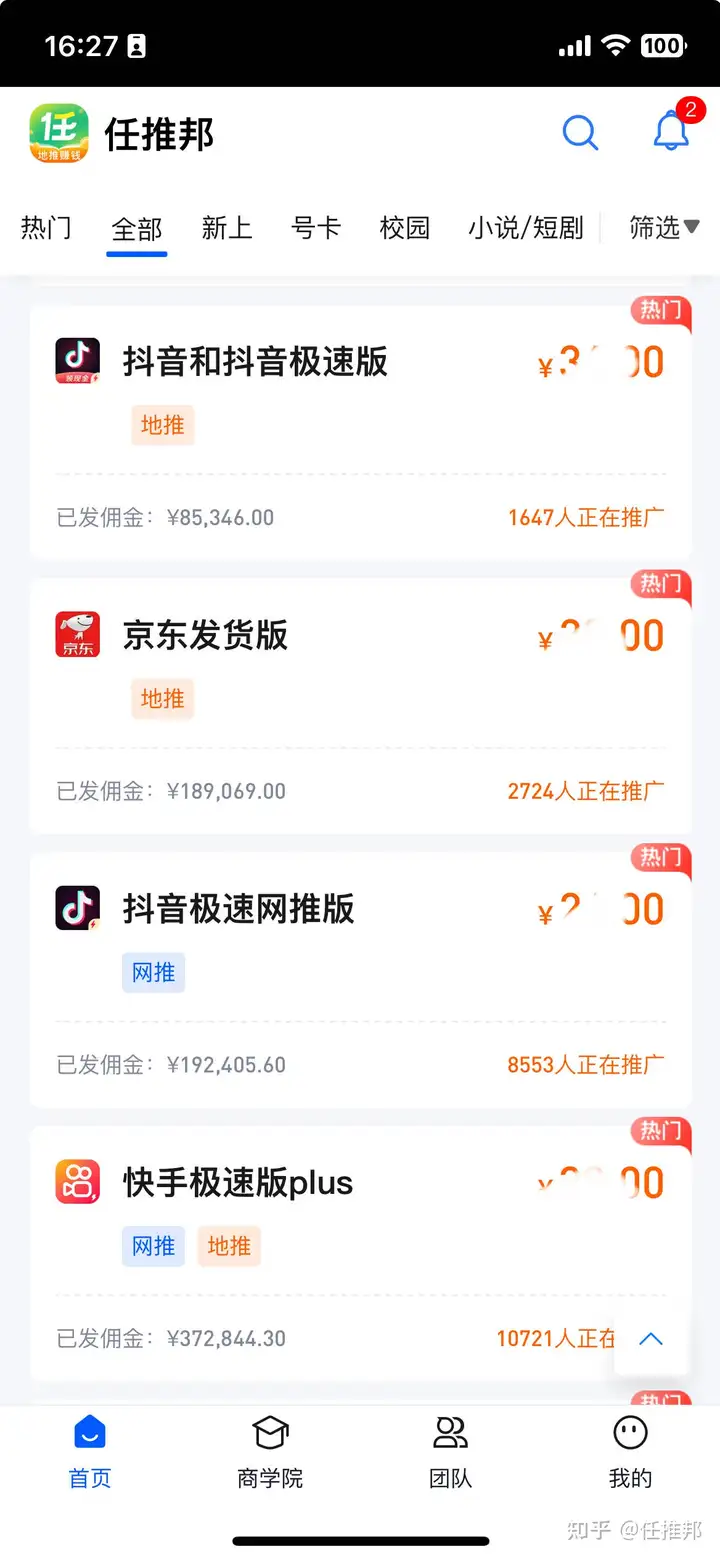
Task: Open the search icon
Action: (580, 132)
